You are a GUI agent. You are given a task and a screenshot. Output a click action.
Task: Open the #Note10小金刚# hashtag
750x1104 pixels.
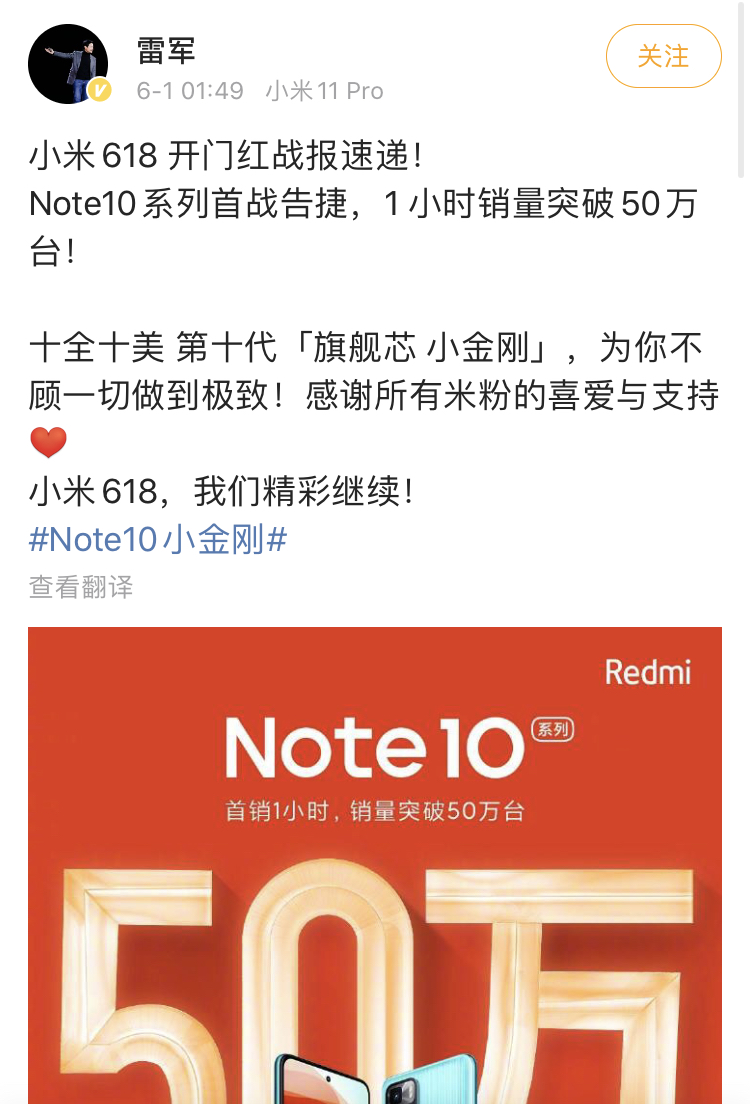point(158,540)
